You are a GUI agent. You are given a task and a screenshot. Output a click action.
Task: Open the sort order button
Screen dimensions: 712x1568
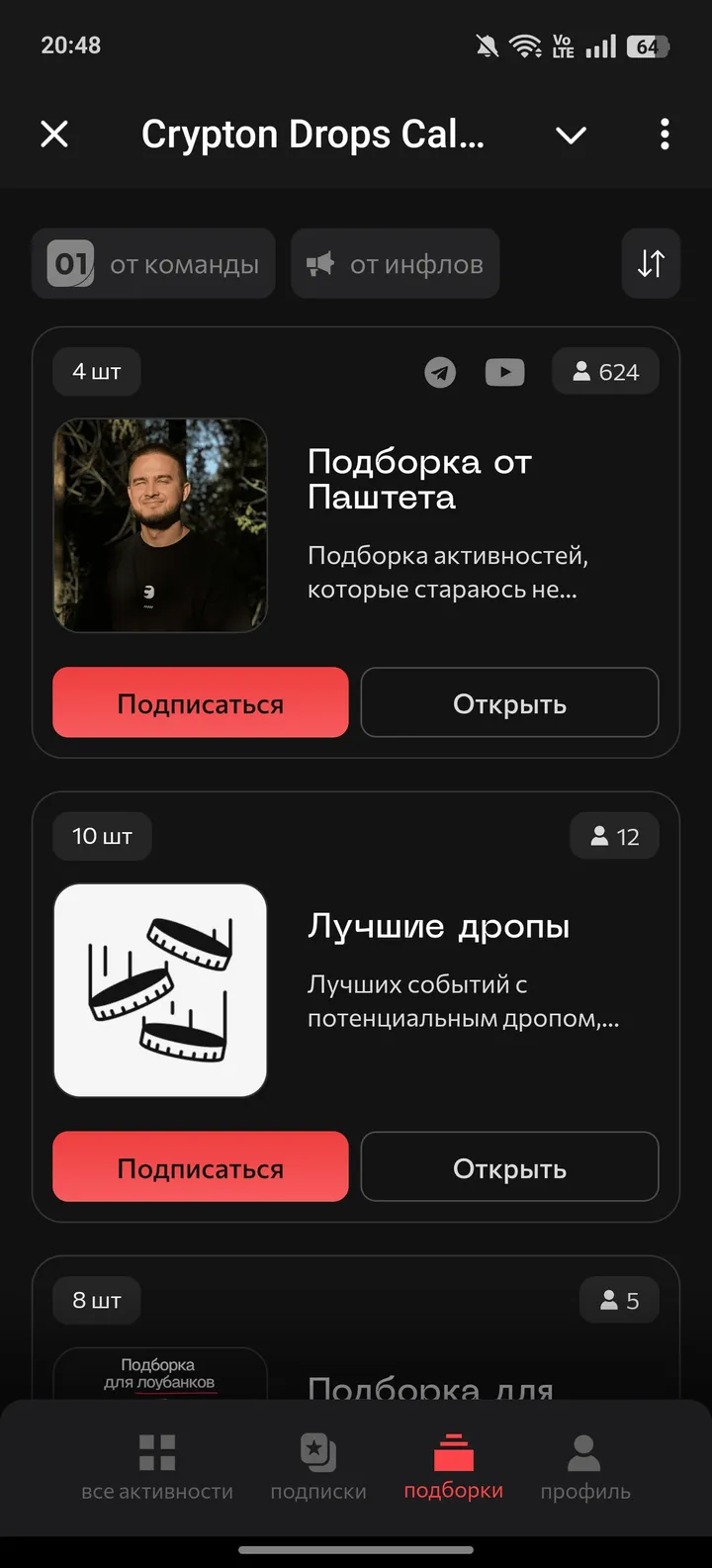pos(651,264)
